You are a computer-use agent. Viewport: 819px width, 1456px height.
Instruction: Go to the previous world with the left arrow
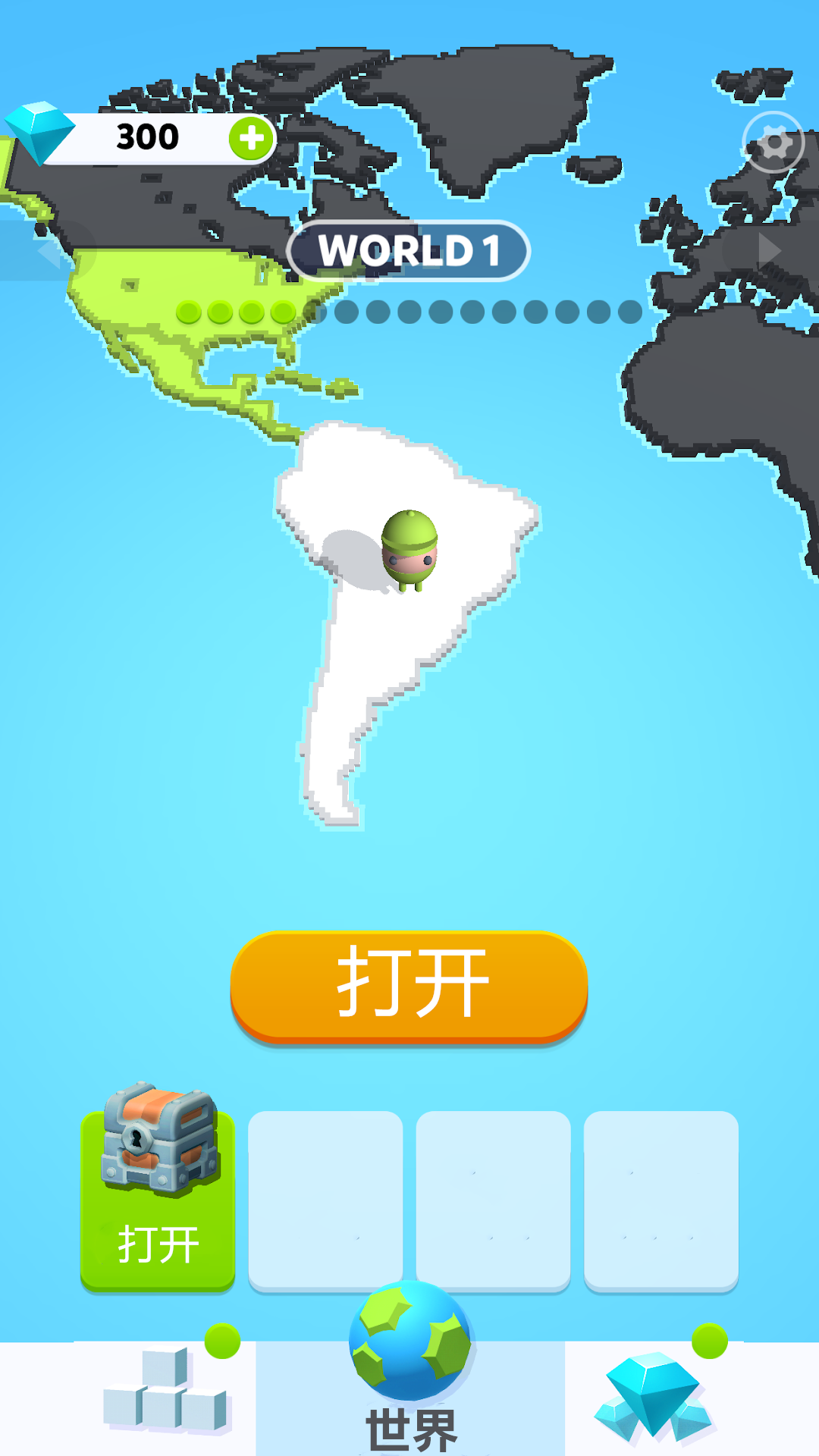pyautogui.click(x=49, y=251)
